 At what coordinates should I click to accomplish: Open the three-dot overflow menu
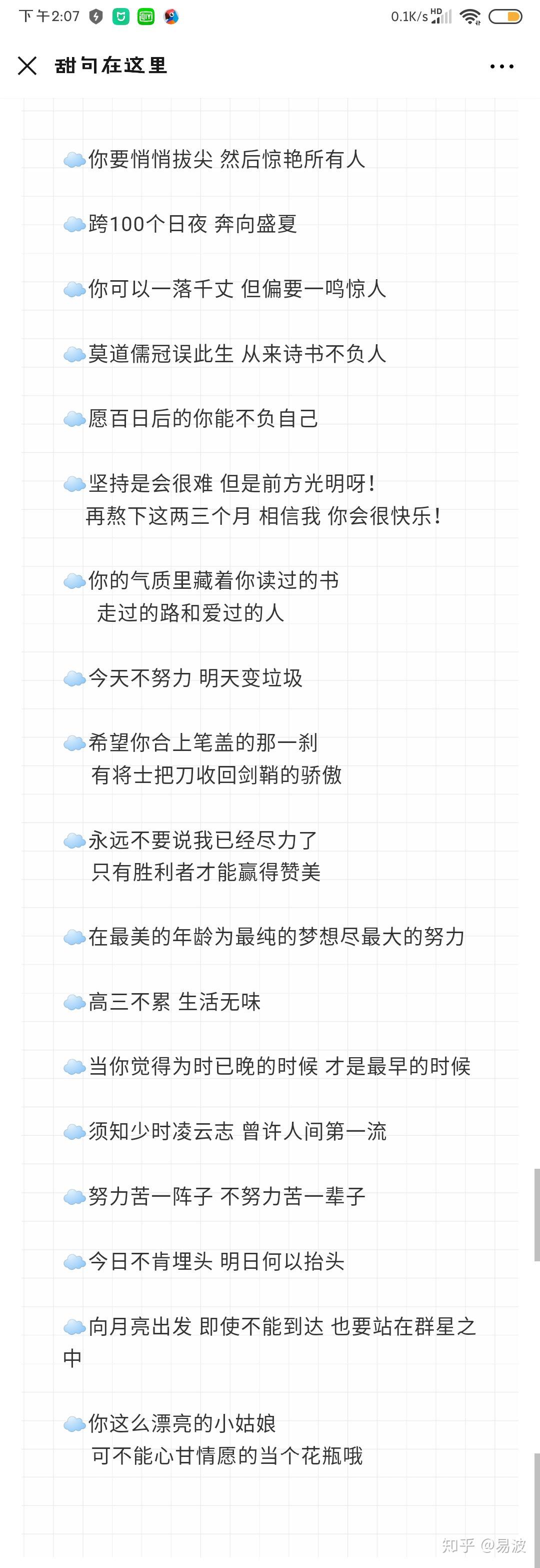pyautogui.click(x=501, y=67)
